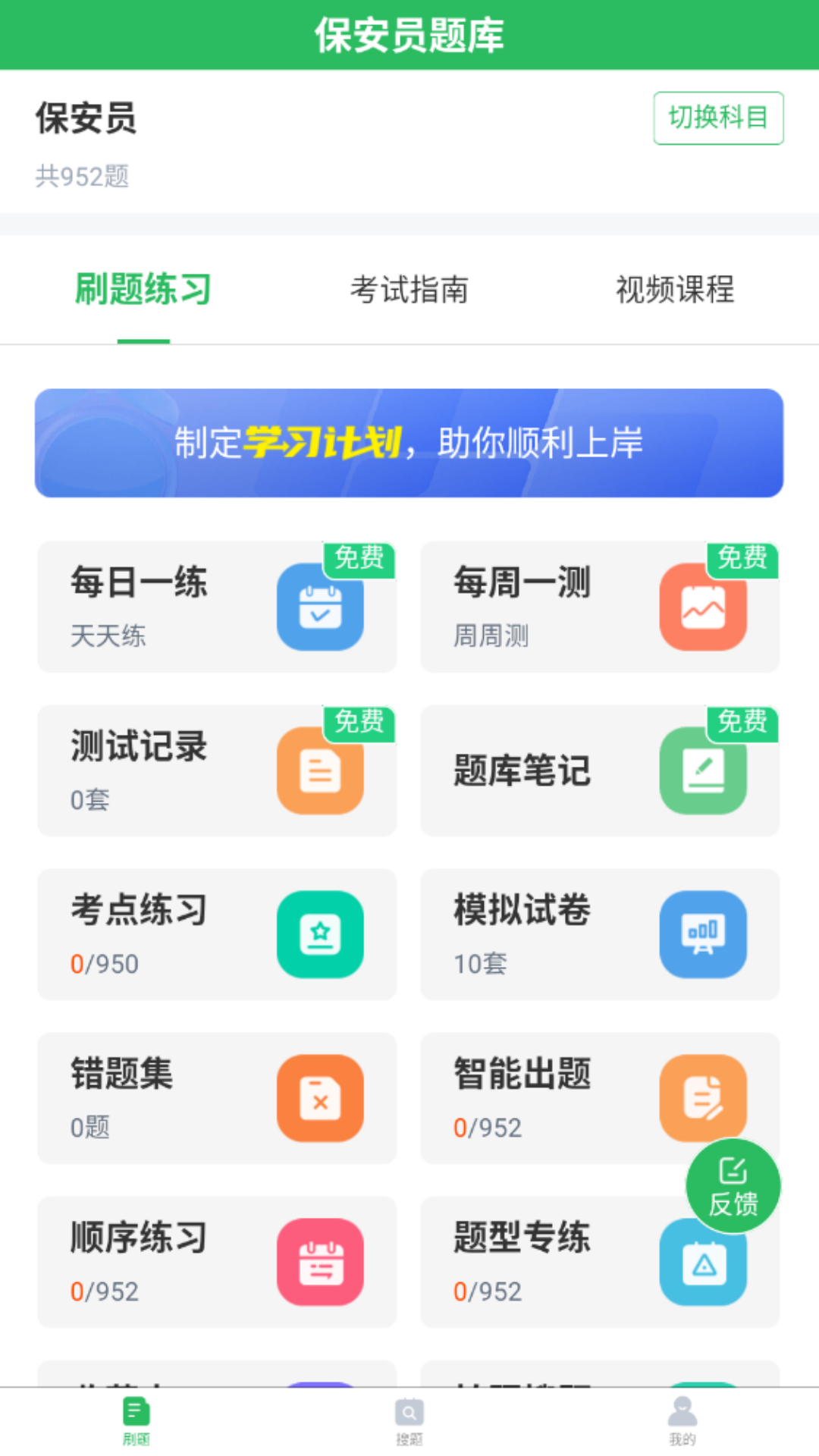Check 考点练习 progress showing 0/950
The height and width of the screenshot is (1456, 819).
tap(104, 964)
